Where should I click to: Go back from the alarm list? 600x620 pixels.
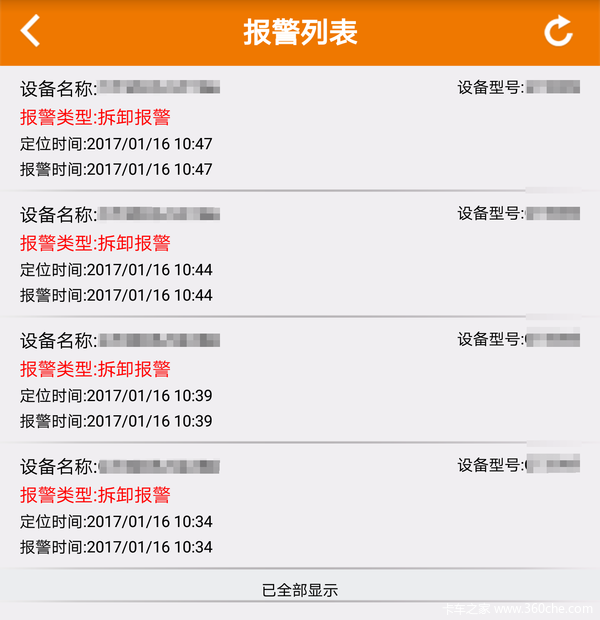coord(32,31)
